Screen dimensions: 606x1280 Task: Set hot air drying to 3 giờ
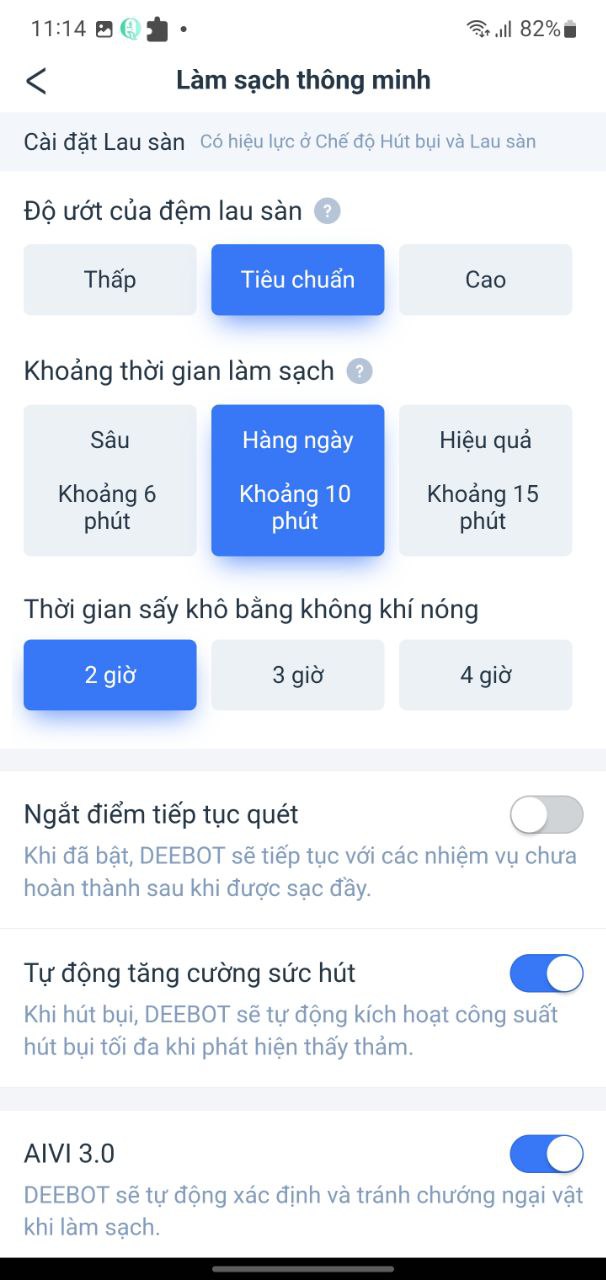coord(298,675)
